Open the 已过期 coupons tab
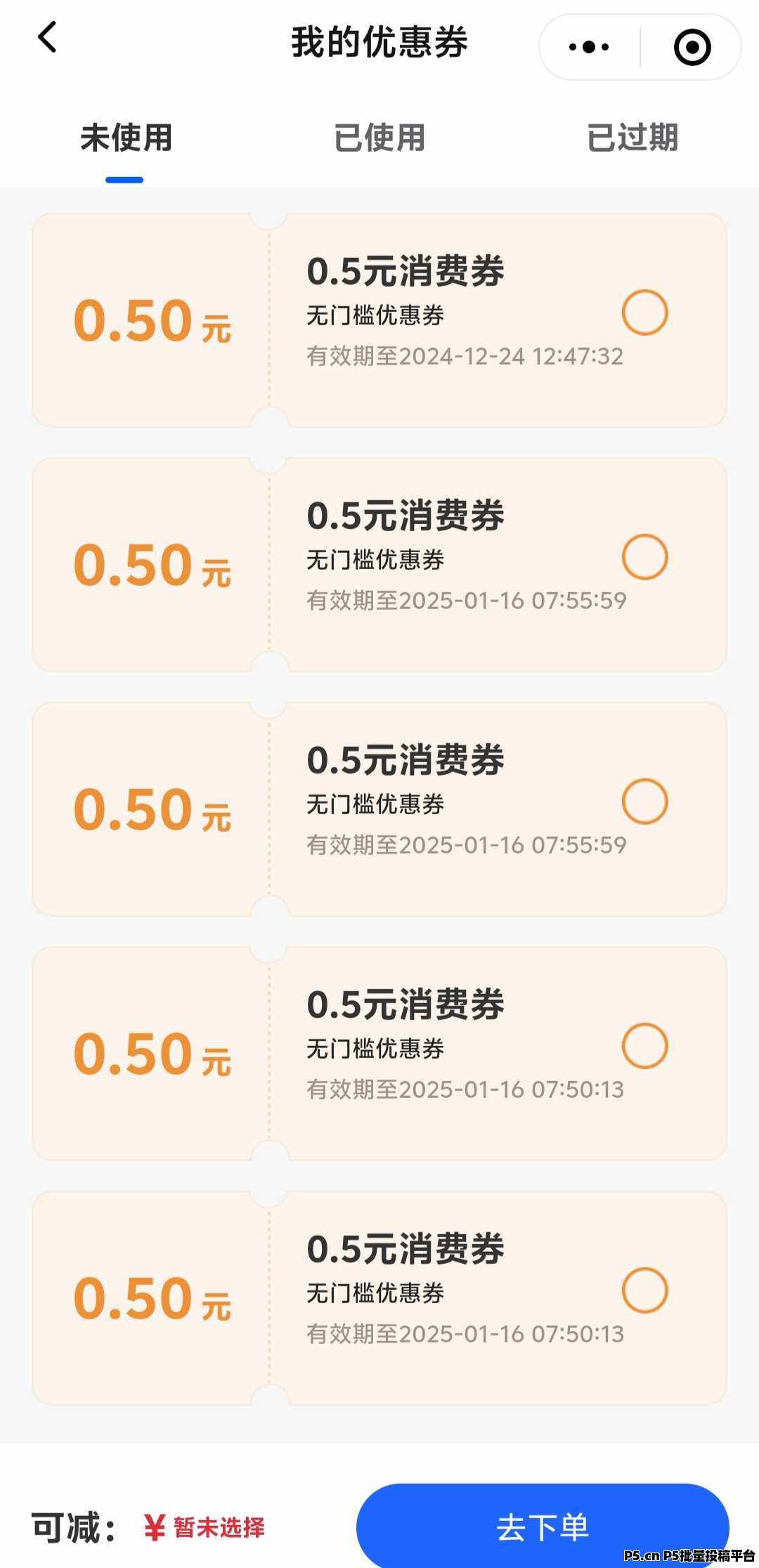The width and height of the screenshot is (759, 1568). point(632,138)
